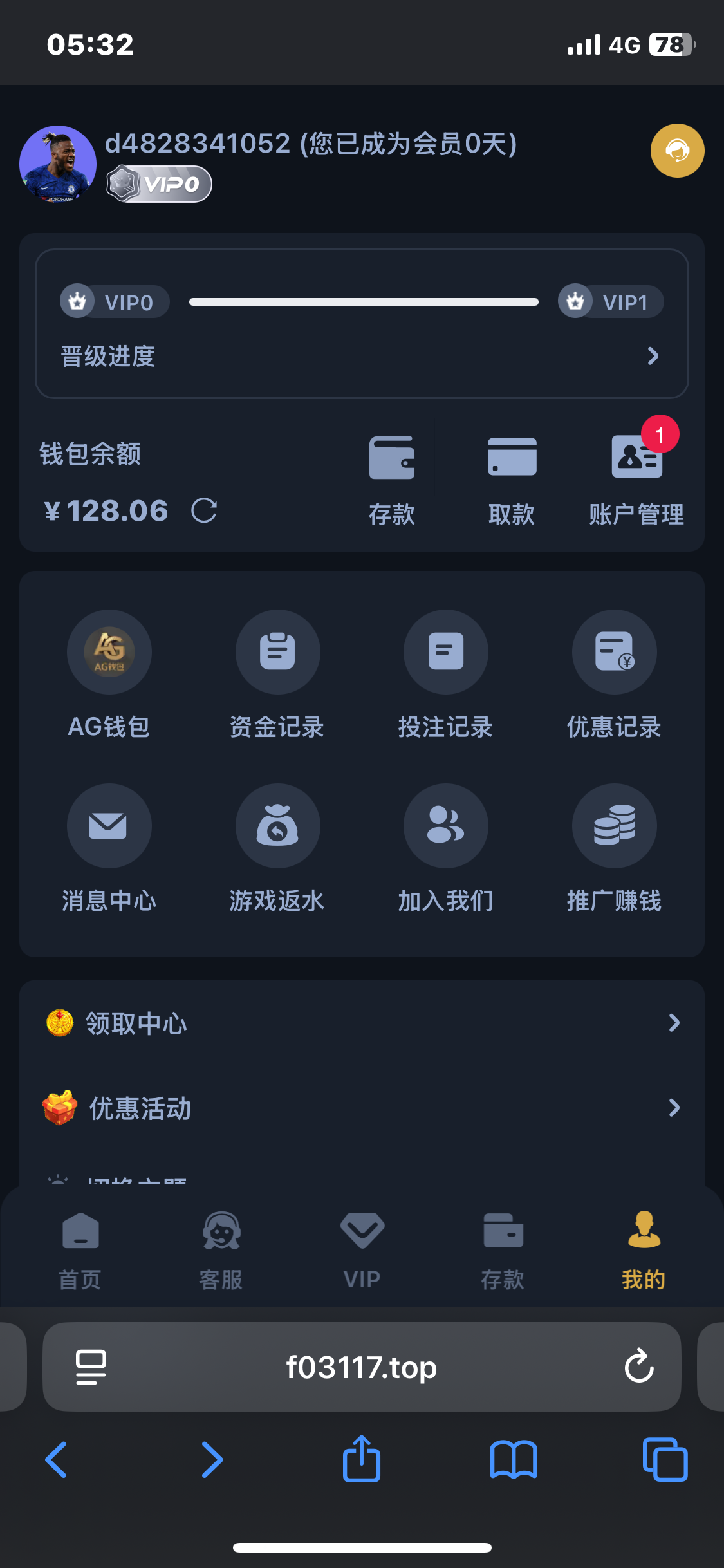View 资金记录 fund records
This screenshot has width=724, height=1568.
[277, 673]
